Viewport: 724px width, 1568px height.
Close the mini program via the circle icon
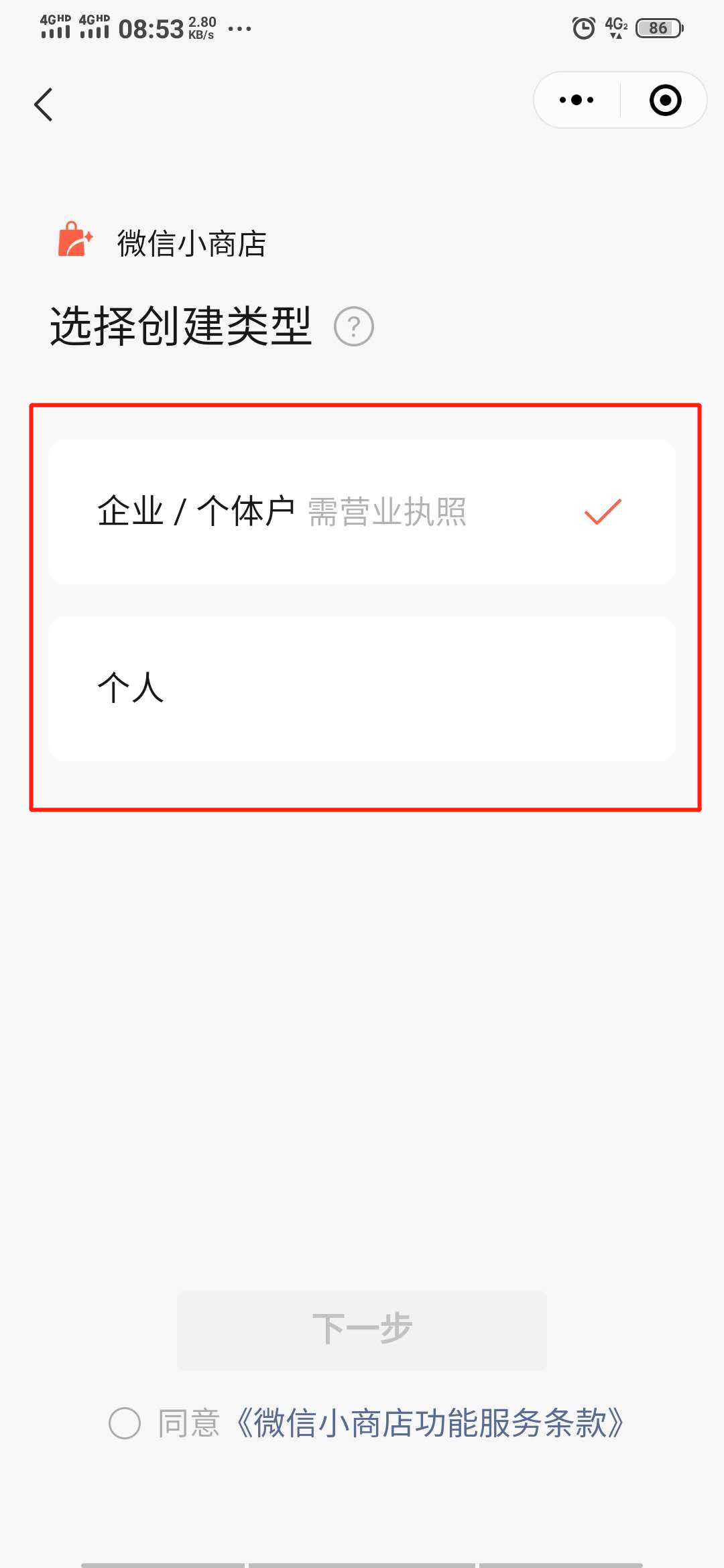(665, 101)
